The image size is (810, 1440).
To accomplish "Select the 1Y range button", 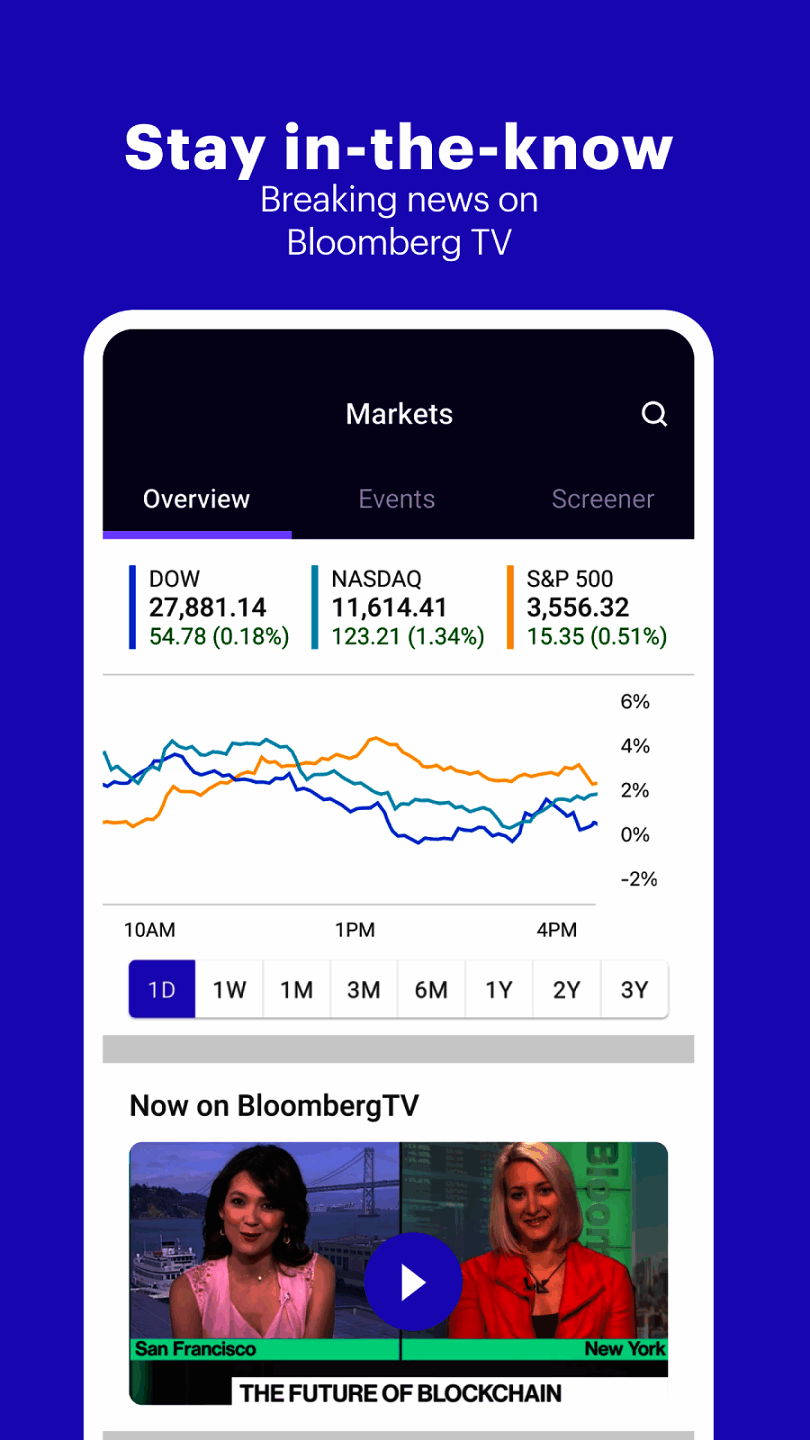I will (x=499, y=989).
